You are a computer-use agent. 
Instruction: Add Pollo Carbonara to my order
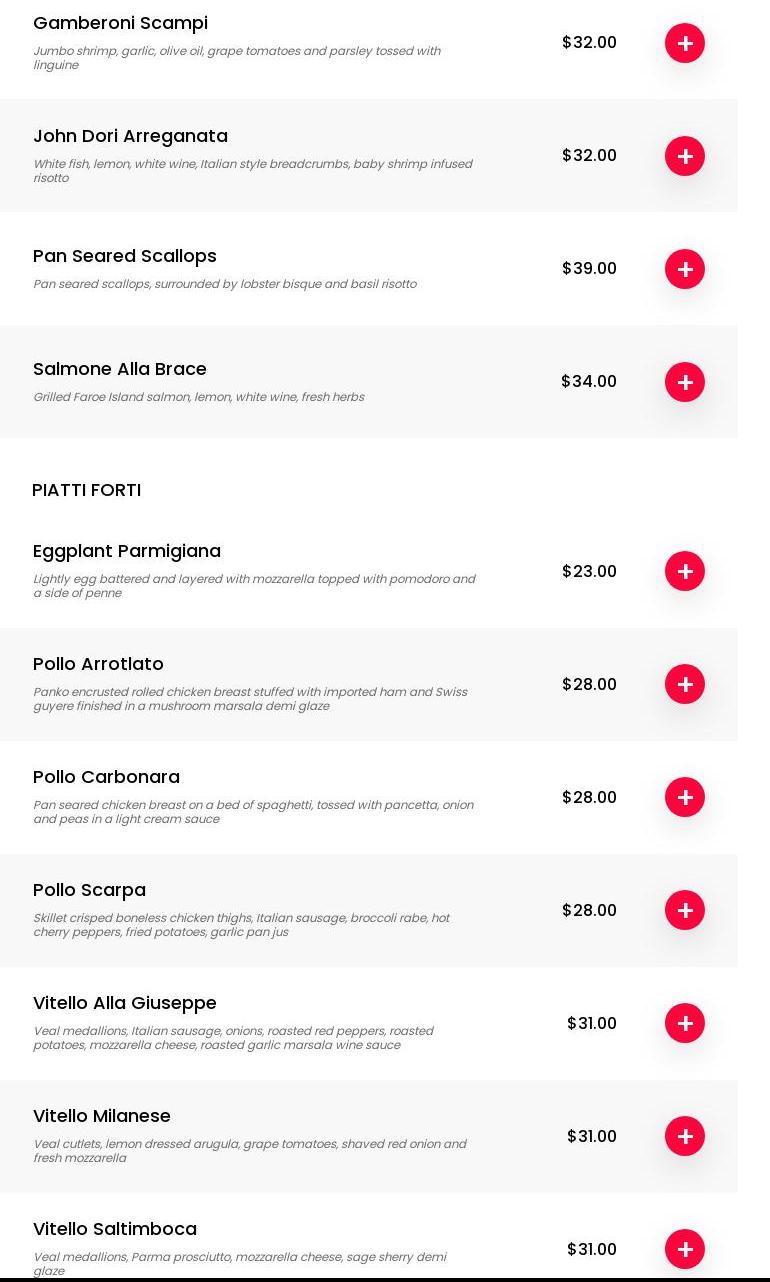pos(685,797)
